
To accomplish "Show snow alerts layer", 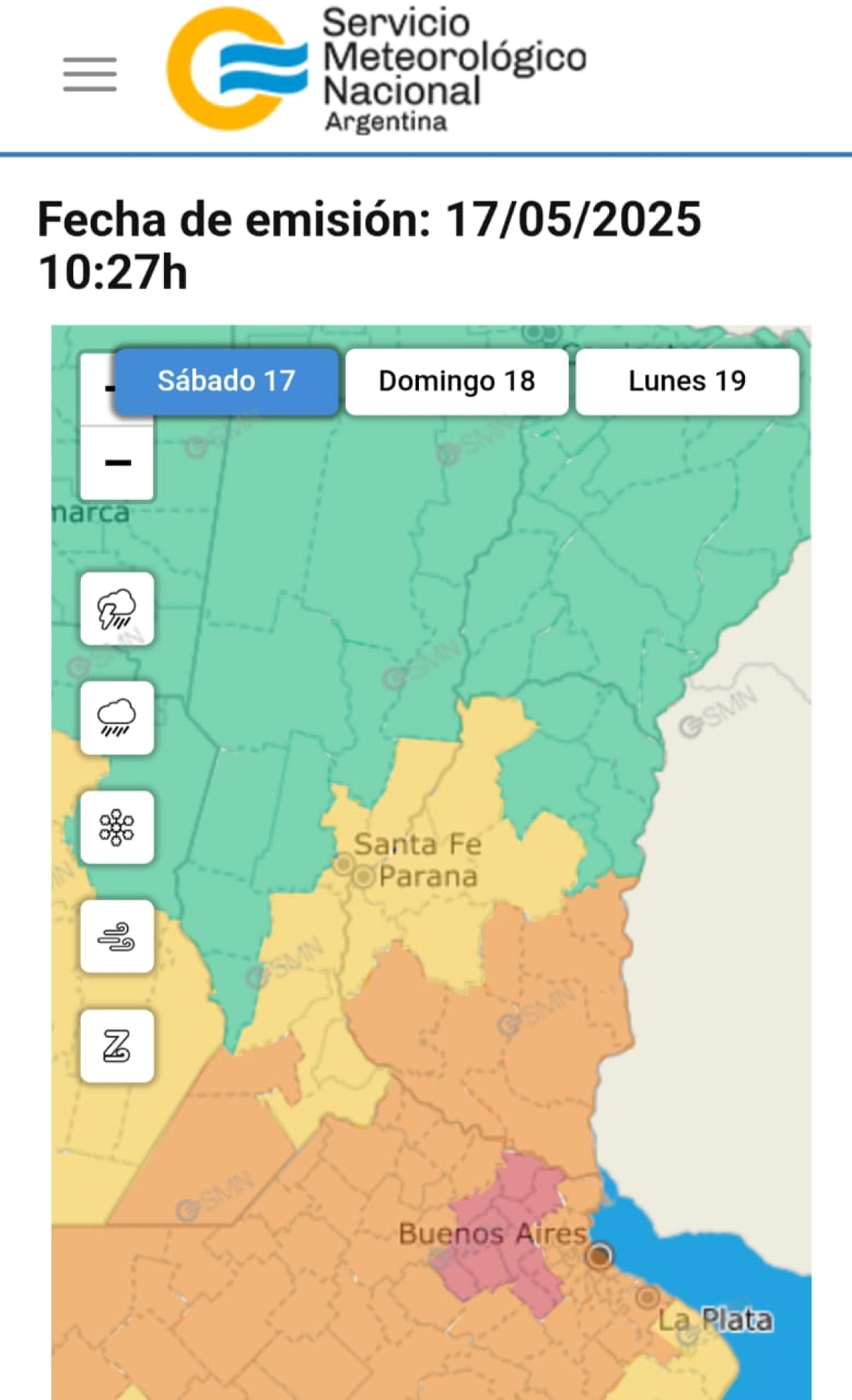I will tap(117, 827).
